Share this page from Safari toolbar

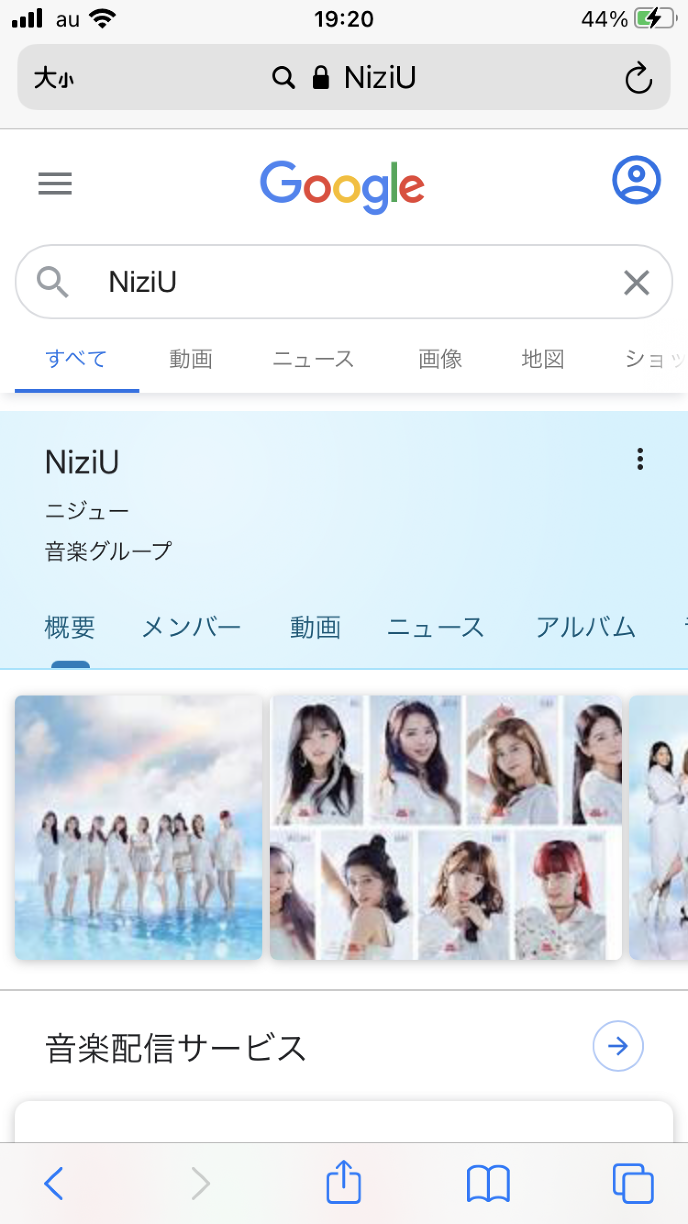tap(344, 1183)
